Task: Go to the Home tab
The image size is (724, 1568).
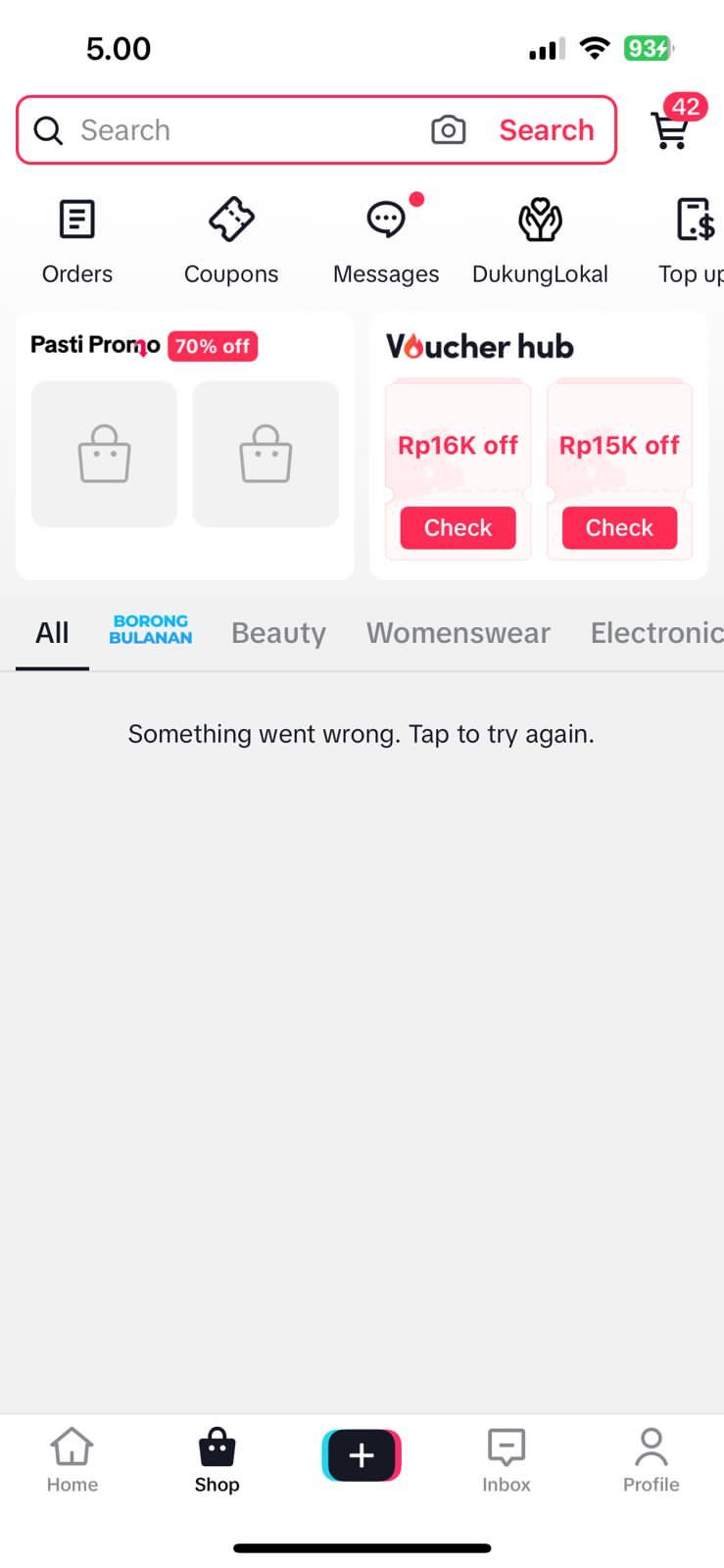Action: (x=72, y=1460)
